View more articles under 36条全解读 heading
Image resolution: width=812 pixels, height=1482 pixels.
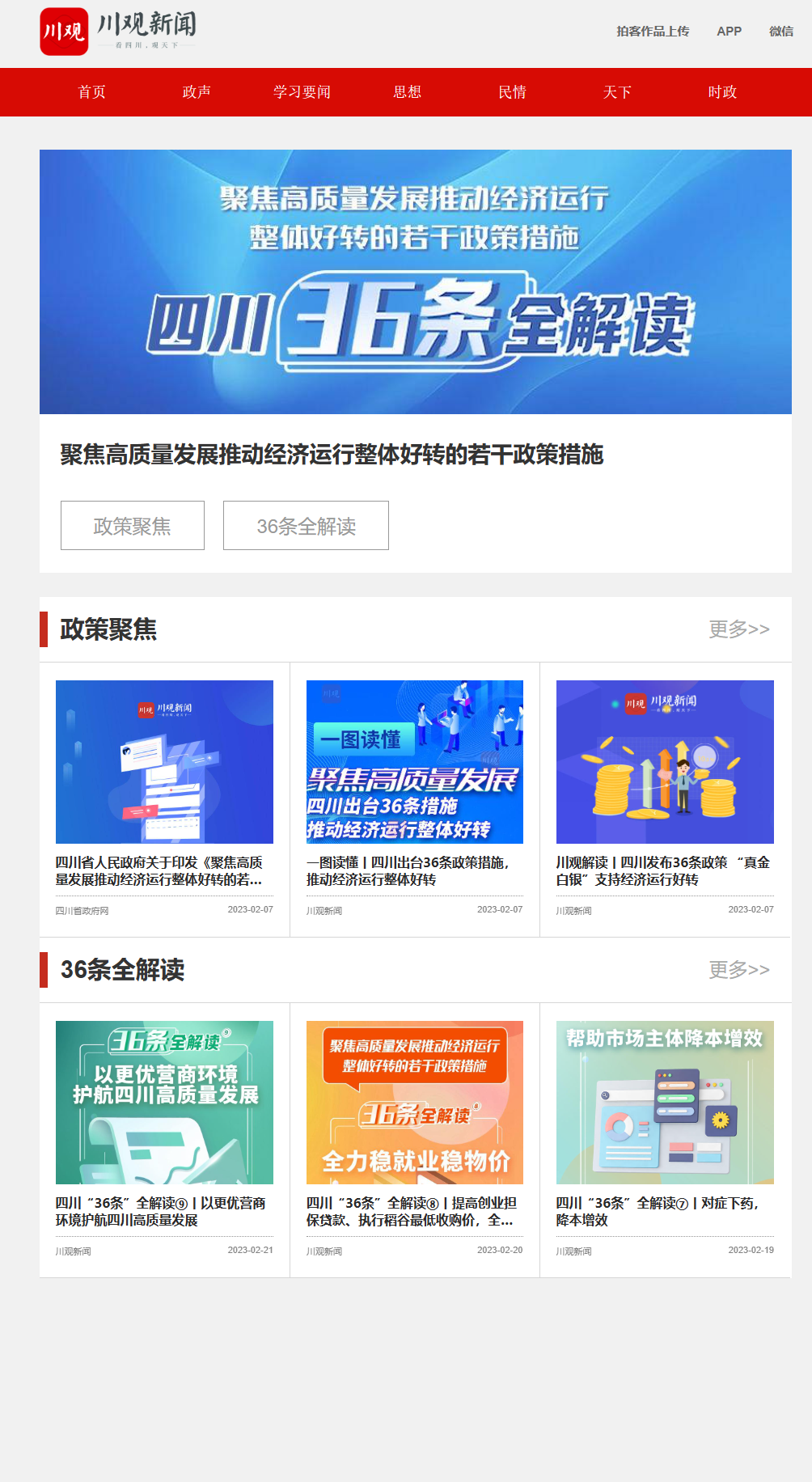(x=738, y=970)
